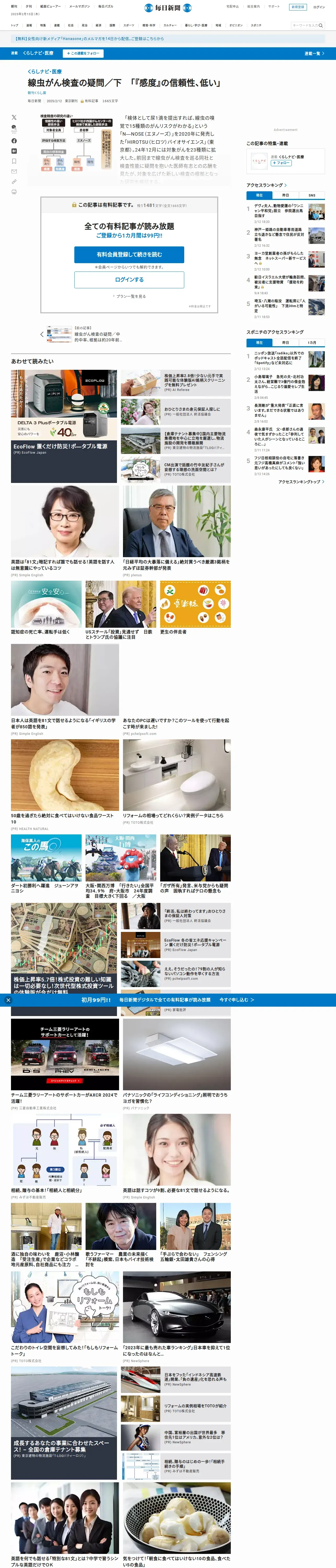Print this article
336x1568 pixels.
tap(14, 192)
